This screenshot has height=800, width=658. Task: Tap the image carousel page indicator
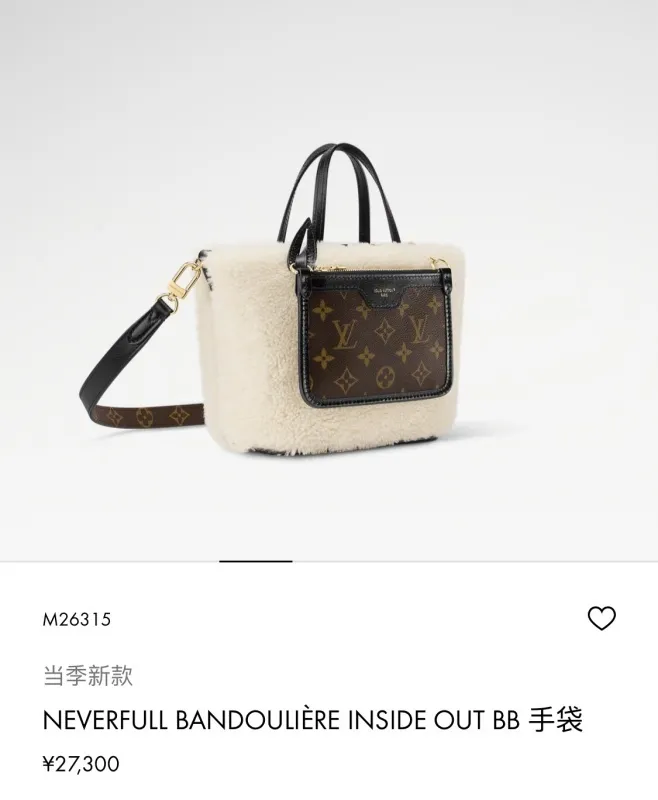[256, 561]
